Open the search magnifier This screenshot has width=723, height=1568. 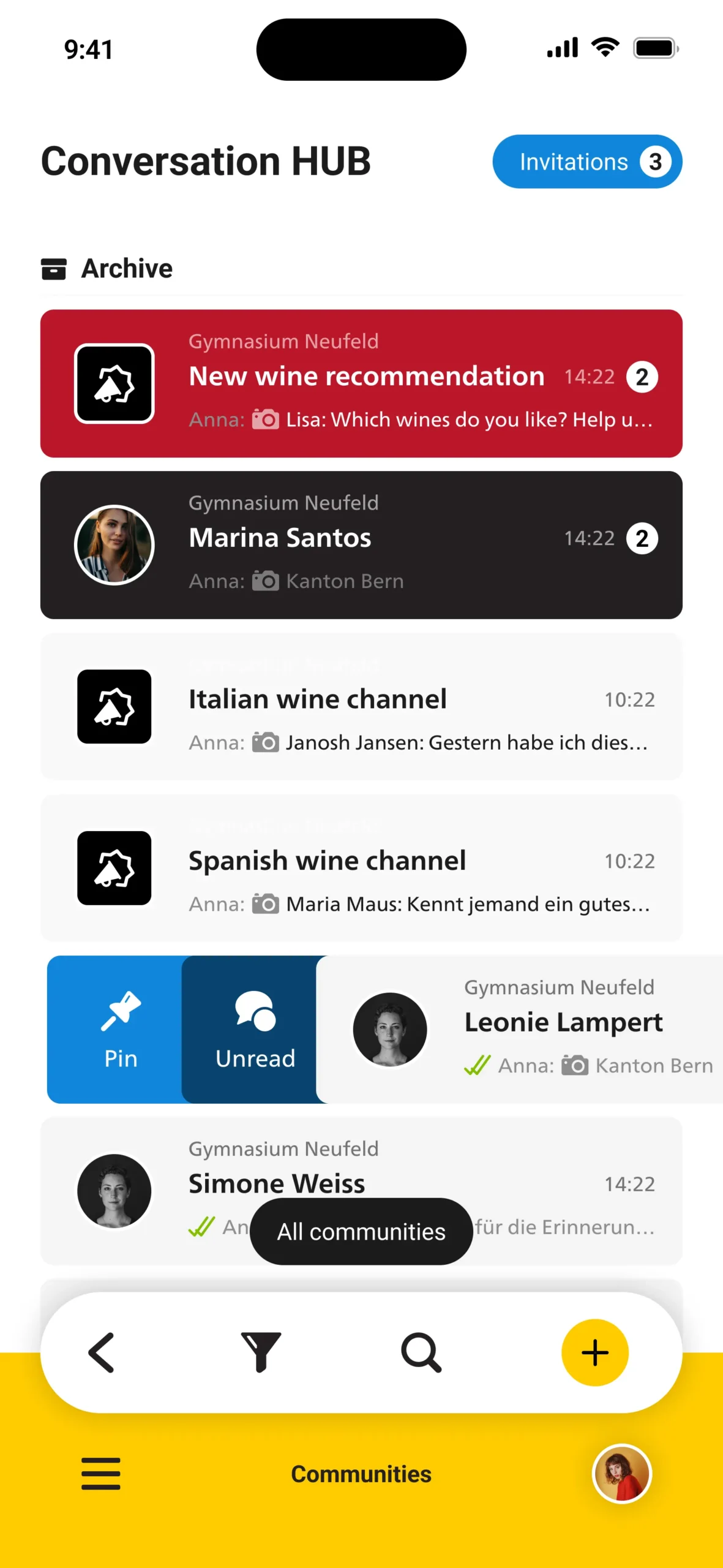421,1352
